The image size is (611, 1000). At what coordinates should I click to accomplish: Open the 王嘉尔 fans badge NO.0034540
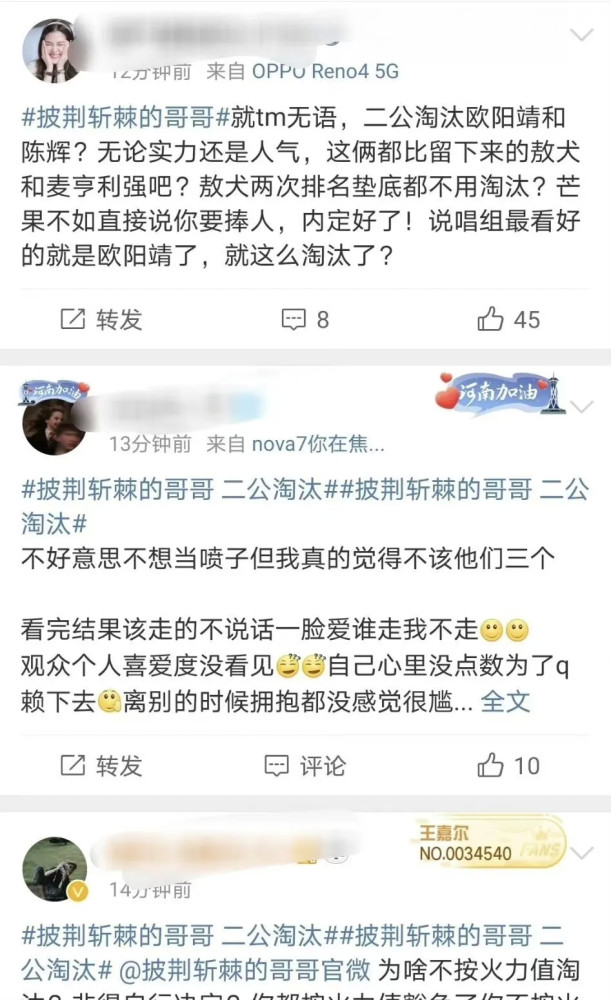pos(489,844)
